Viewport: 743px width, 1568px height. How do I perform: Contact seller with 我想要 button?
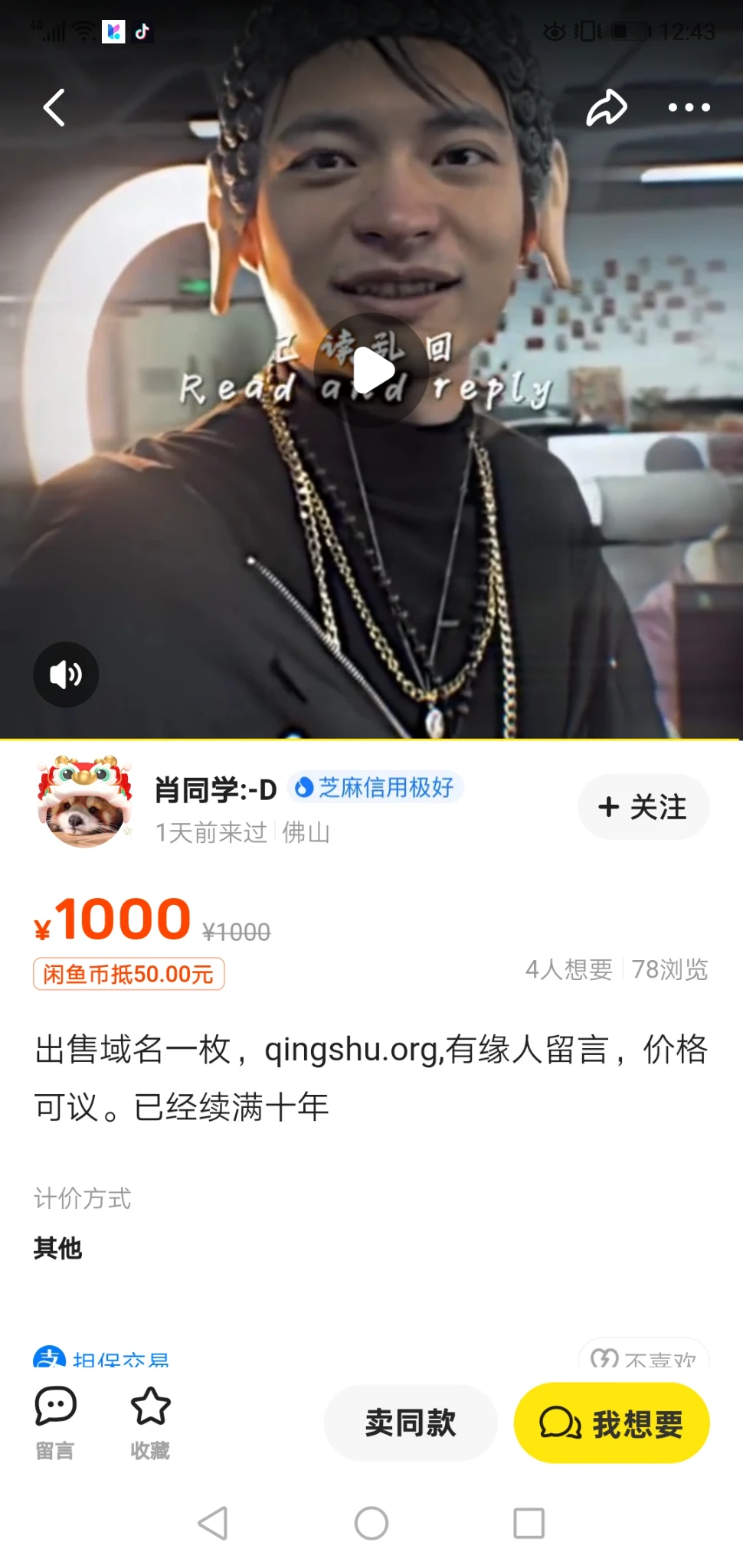pyautogui.click(x=611, y=1423)
